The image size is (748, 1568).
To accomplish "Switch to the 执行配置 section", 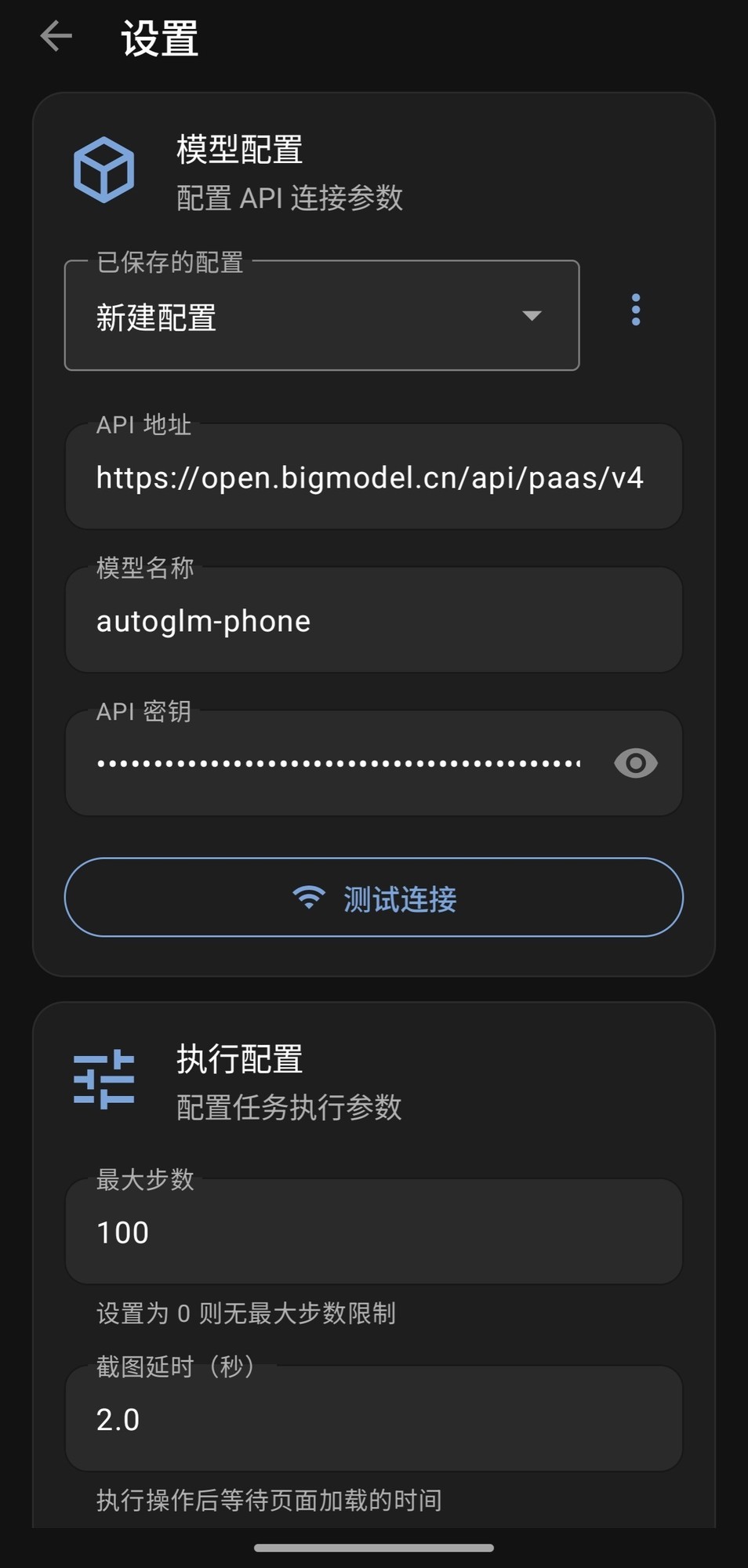I will point(240,1058).
